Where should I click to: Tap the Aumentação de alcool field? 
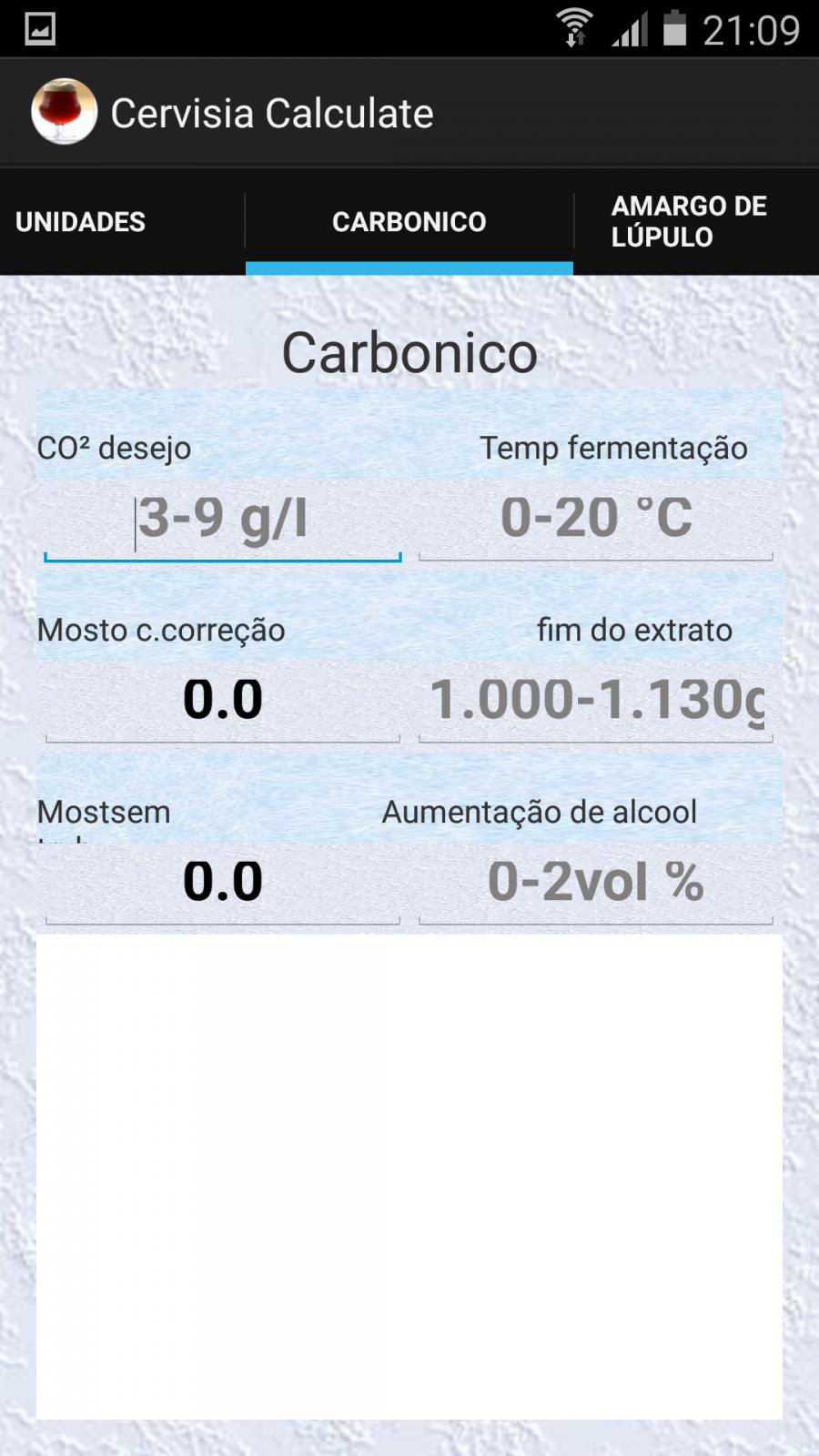tap(596, 884)
